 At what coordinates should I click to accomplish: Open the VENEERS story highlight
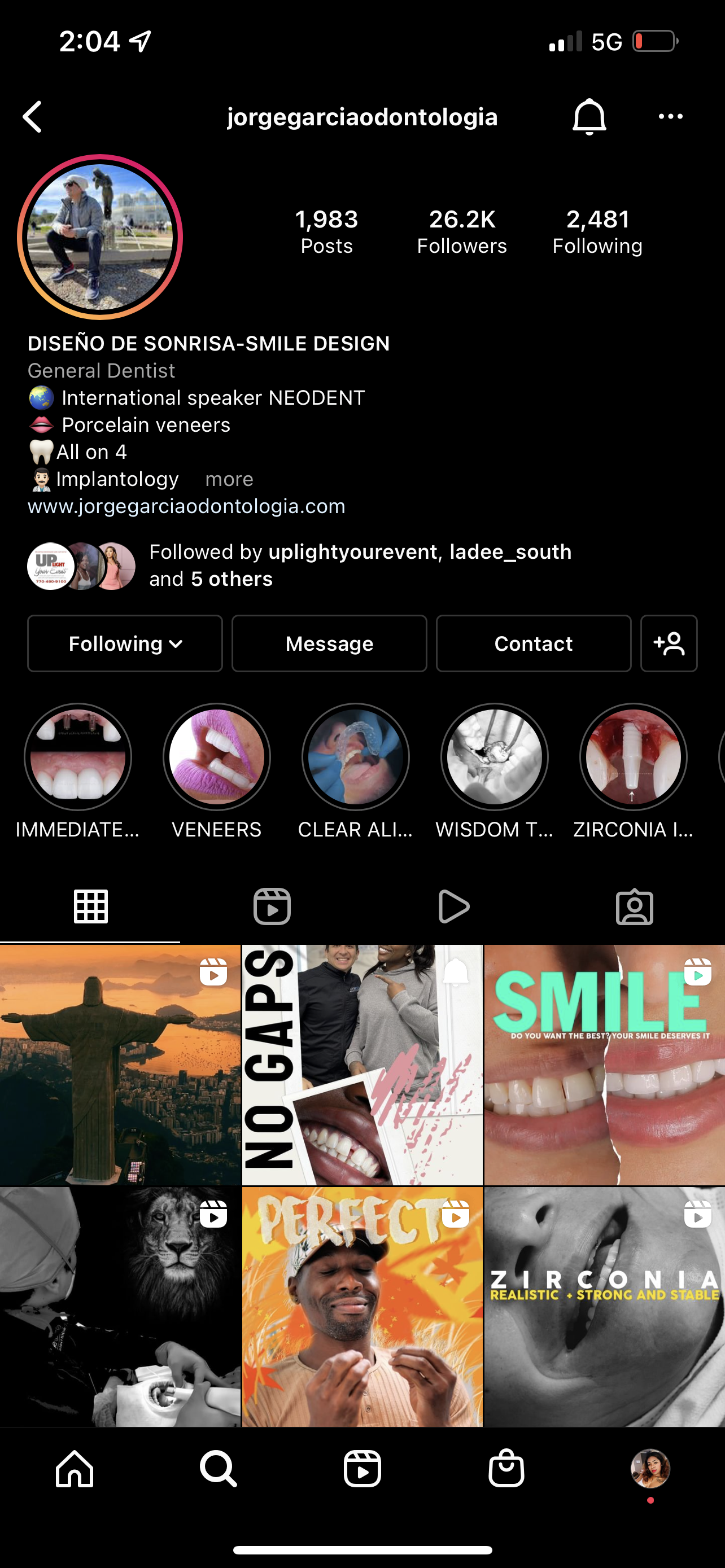click(x=217, y=757)
